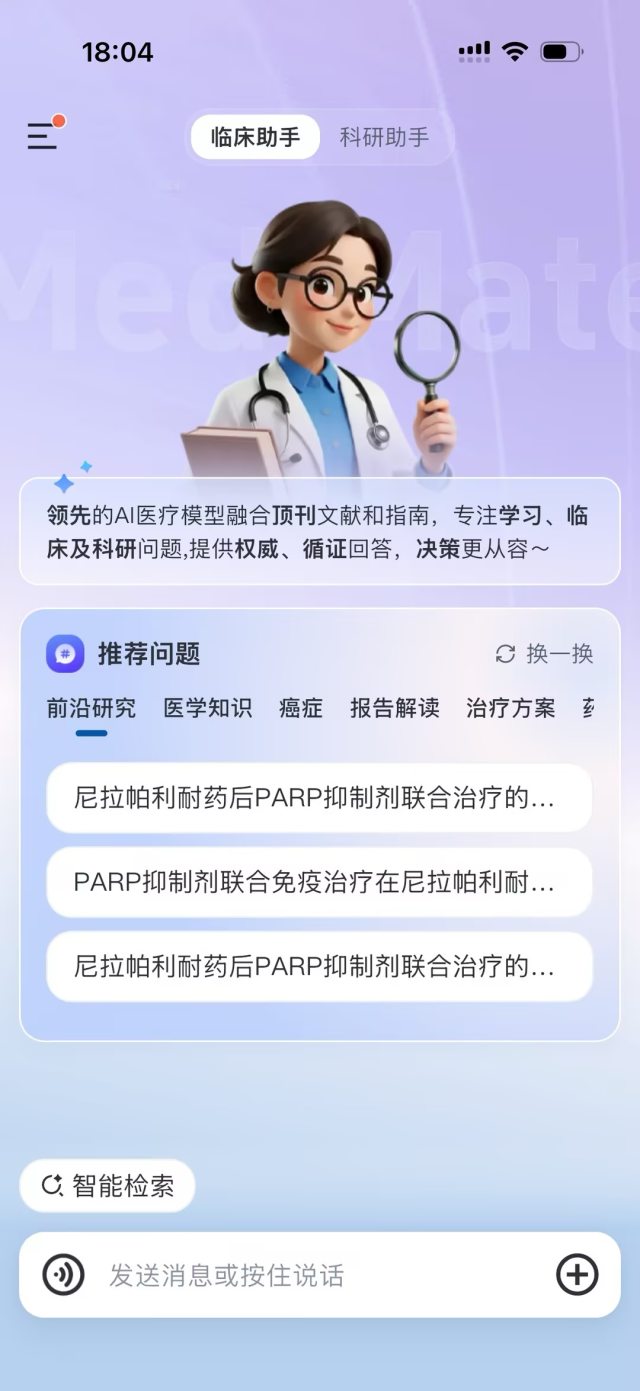Open the plus attachment button
Viewport: 640px width, 1391px height.
[x=577, y=1275]
